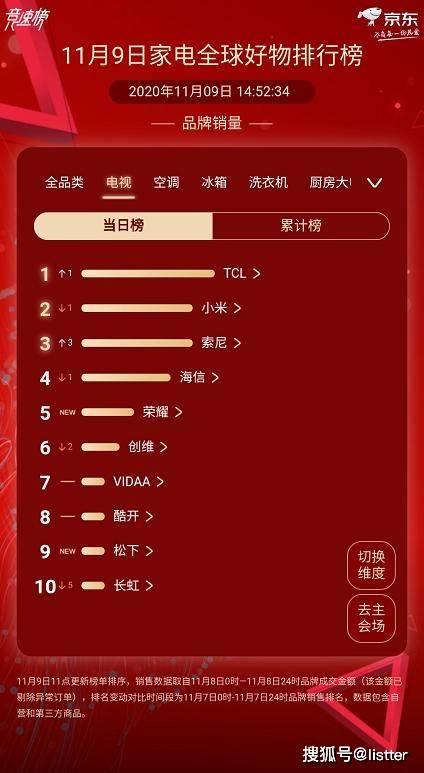Open the 酷开 brand entry
Screen dimensions: 424x773
133,517
